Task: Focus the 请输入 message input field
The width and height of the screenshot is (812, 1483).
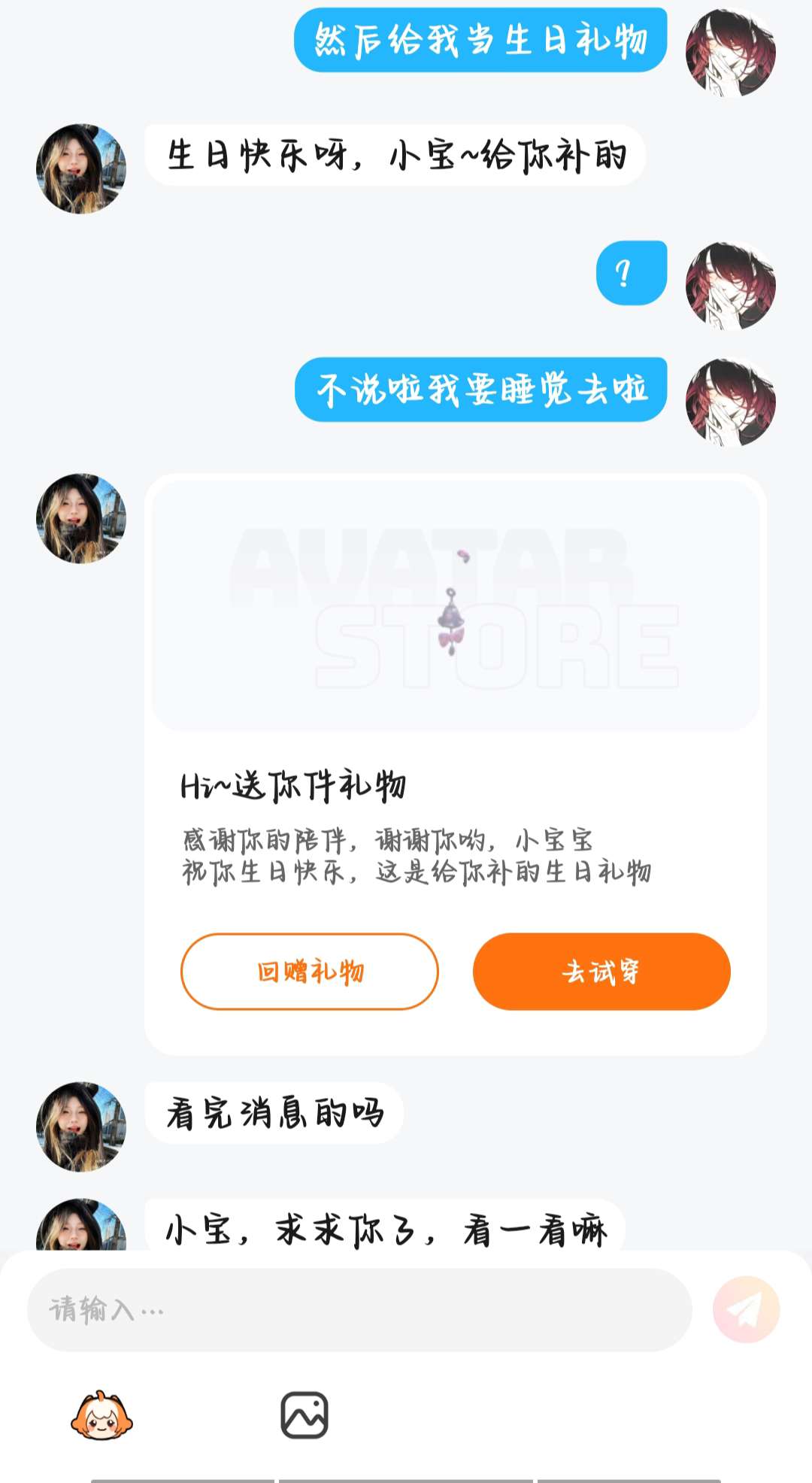Action: (359, 1310)
